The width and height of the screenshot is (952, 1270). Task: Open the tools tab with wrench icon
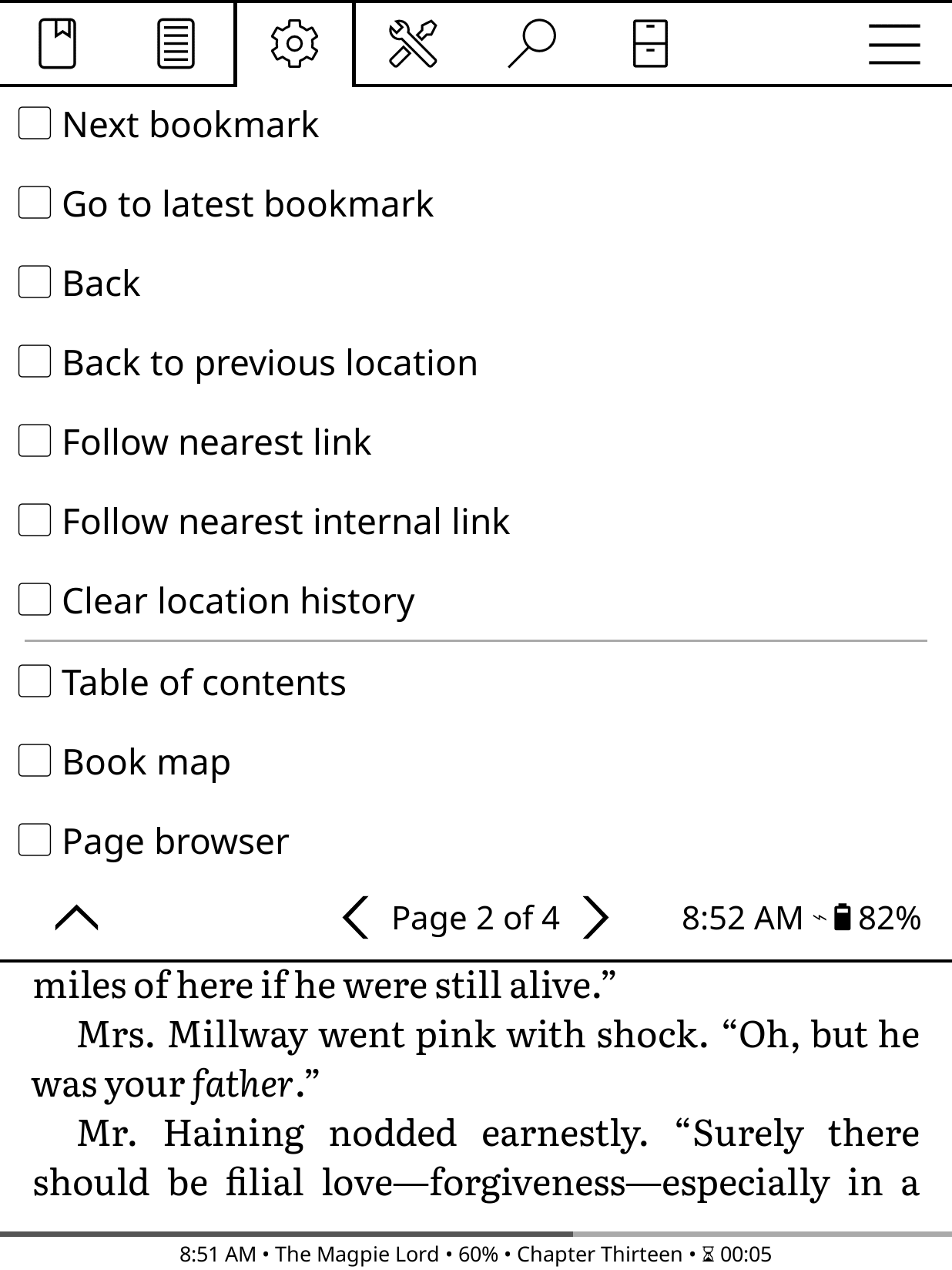[413, 44]
